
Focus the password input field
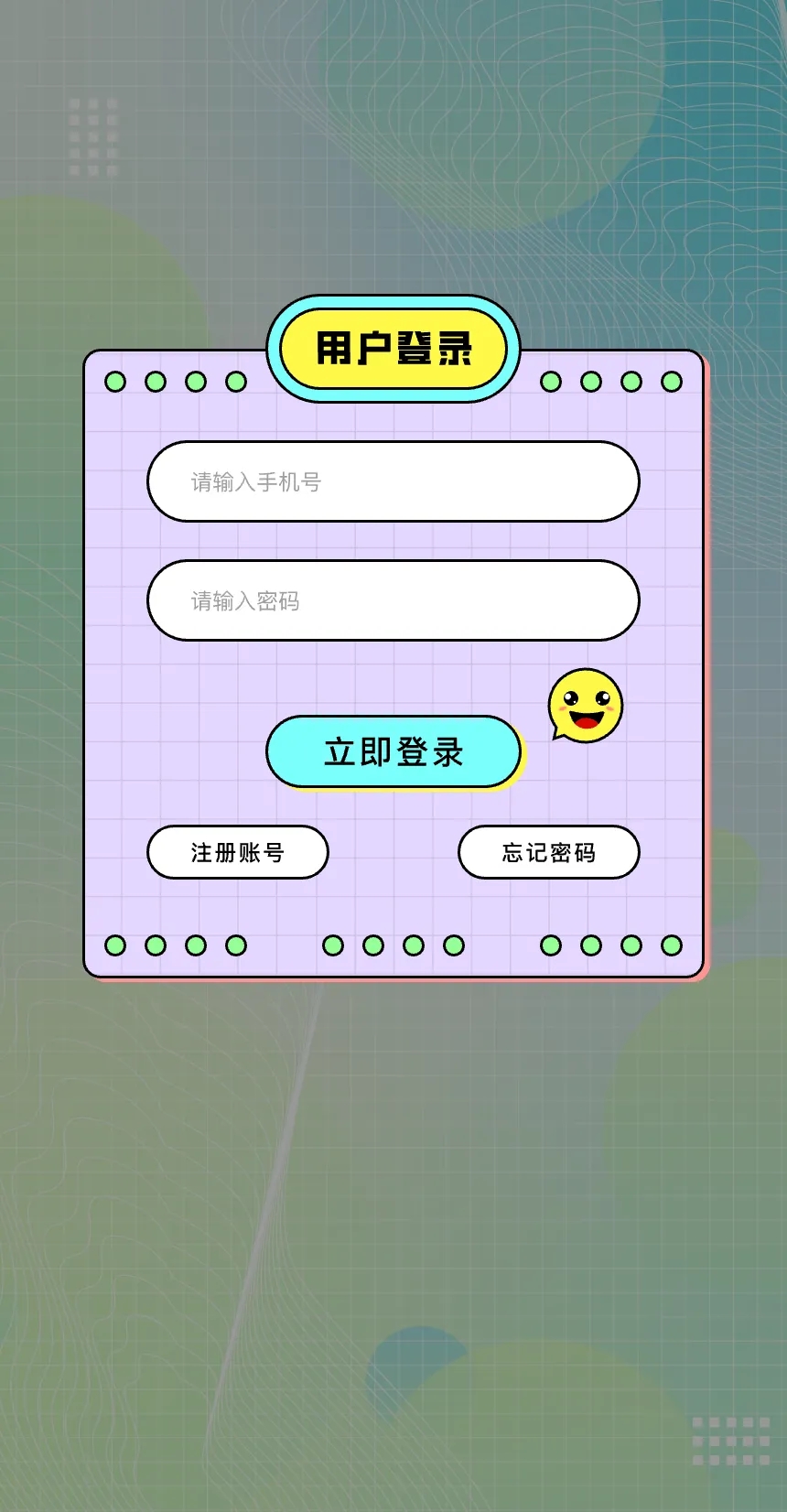coord(393,600)
